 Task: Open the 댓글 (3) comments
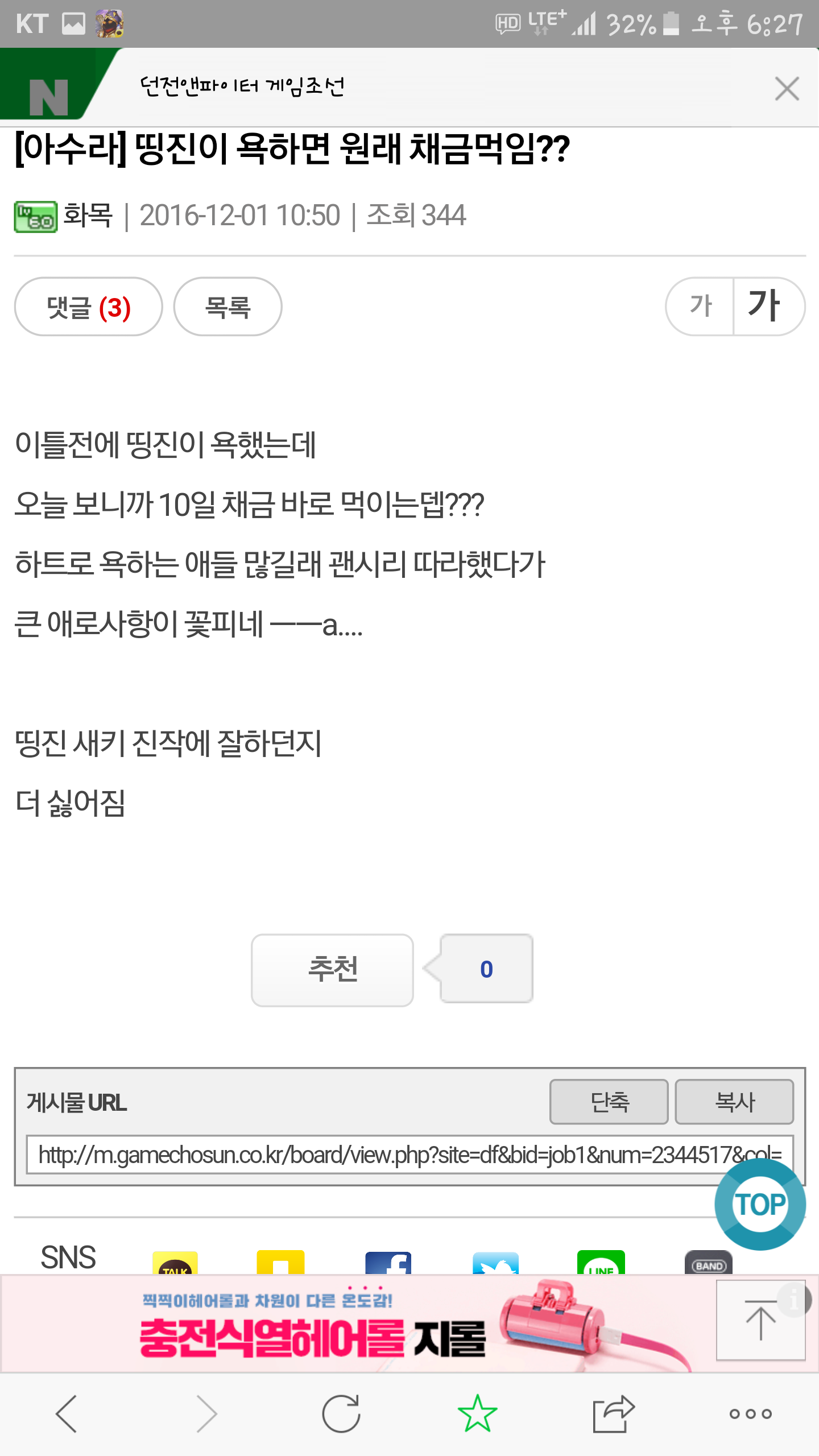click(89, 307)
